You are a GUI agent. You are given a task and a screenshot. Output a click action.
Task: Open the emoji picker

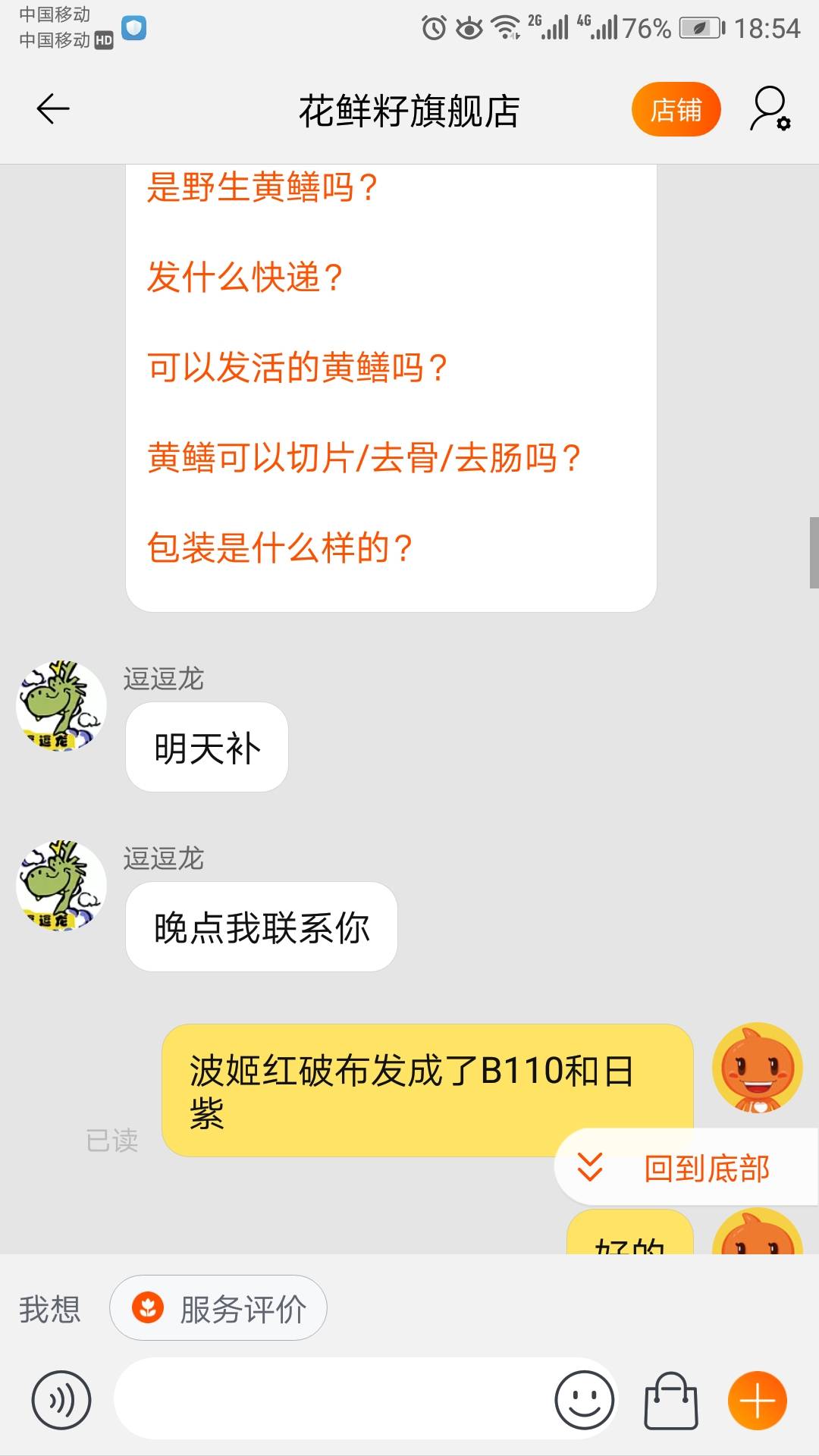(x=584, y=1400)
